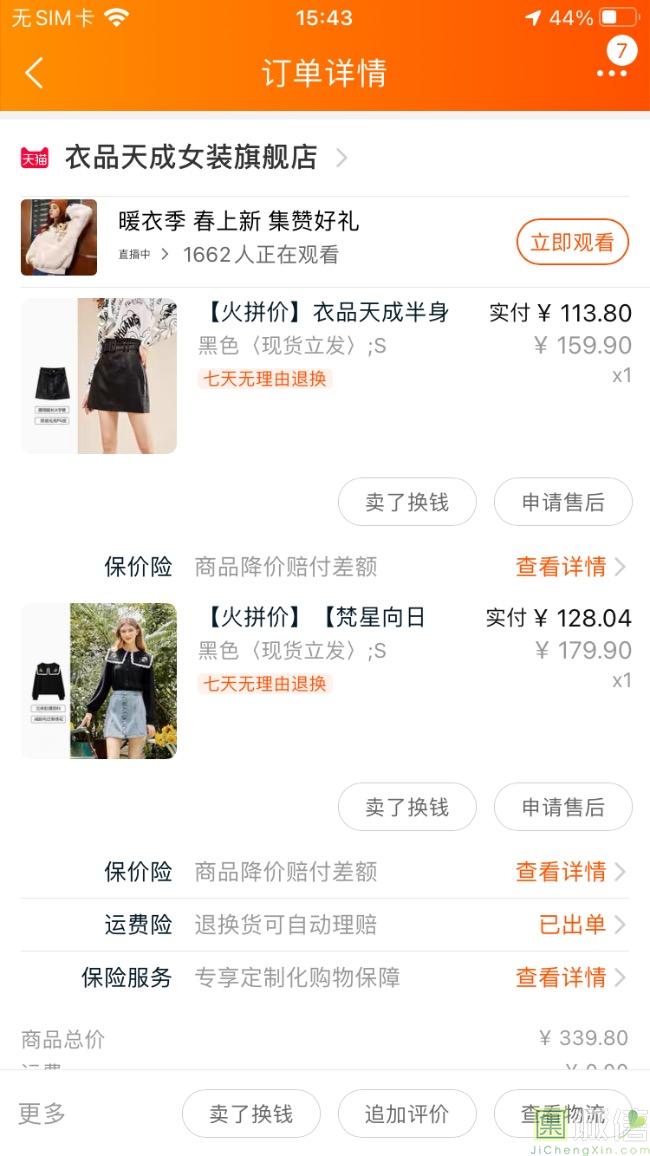This screenshot has height=1156, width=650.
Task: View 保价险 details under the ¥128.04 item
Action: coord(569,872)
